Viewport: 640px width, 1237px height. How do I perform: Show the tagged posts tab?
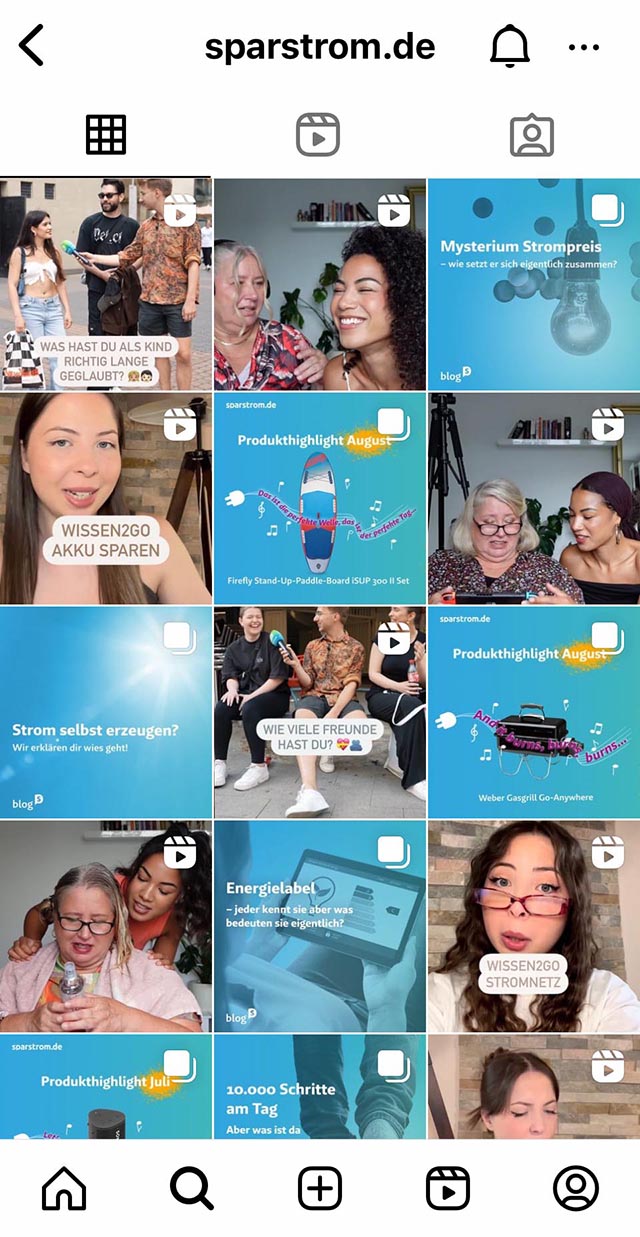click(531, 135)
